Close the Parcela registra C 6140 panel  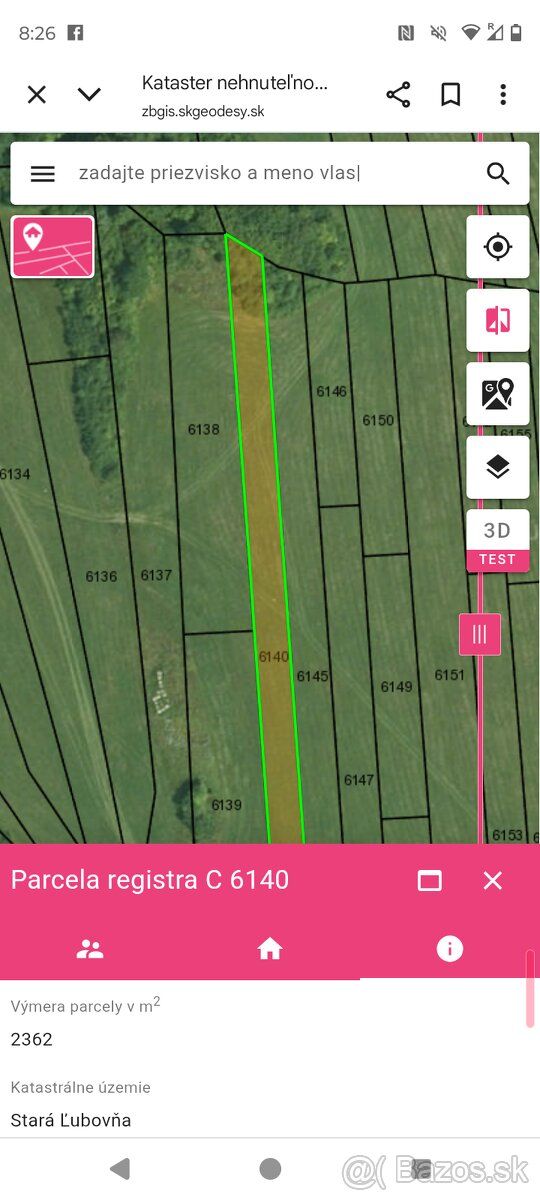493,880
